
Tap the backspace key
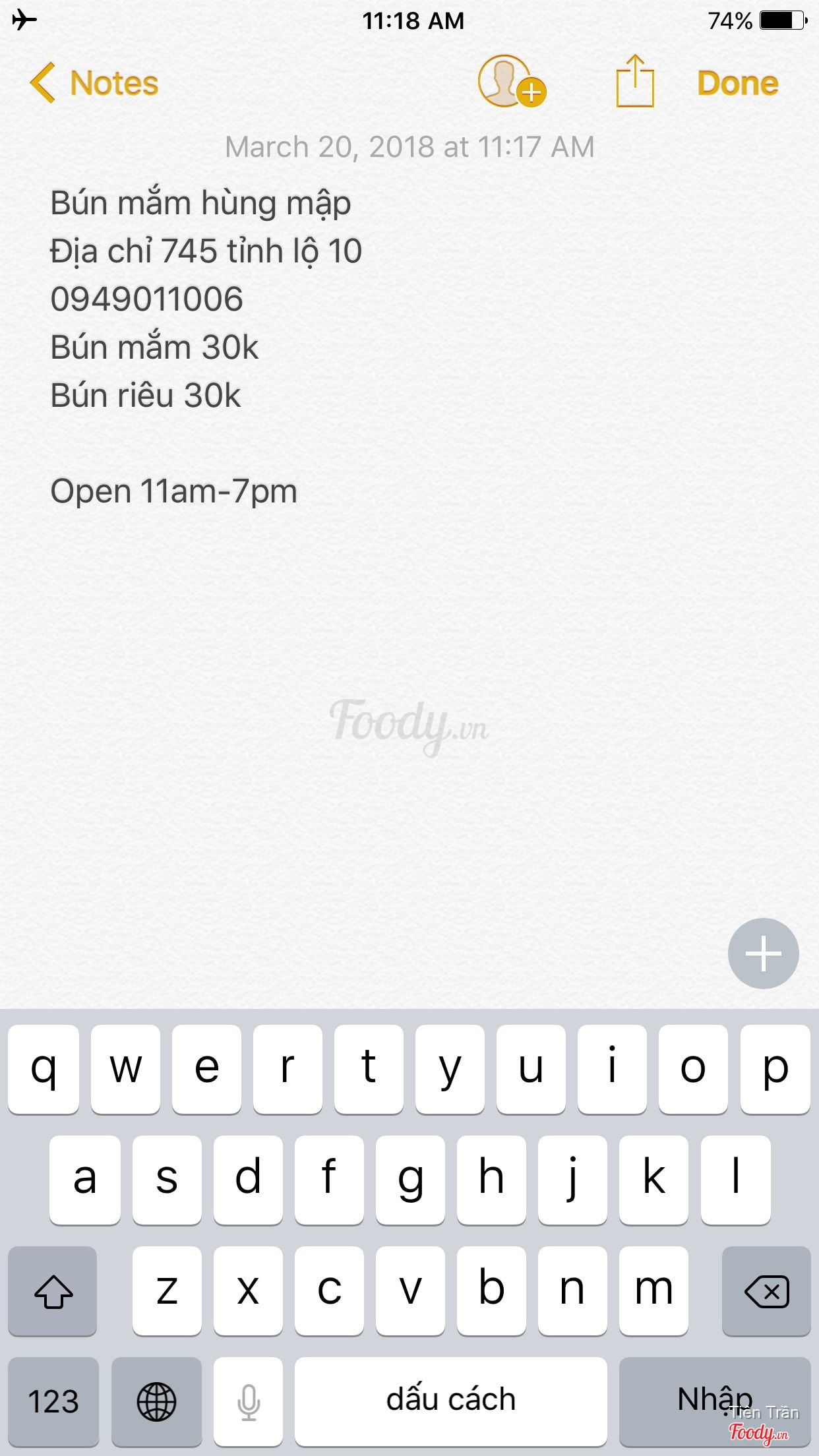click(766, 1290)
